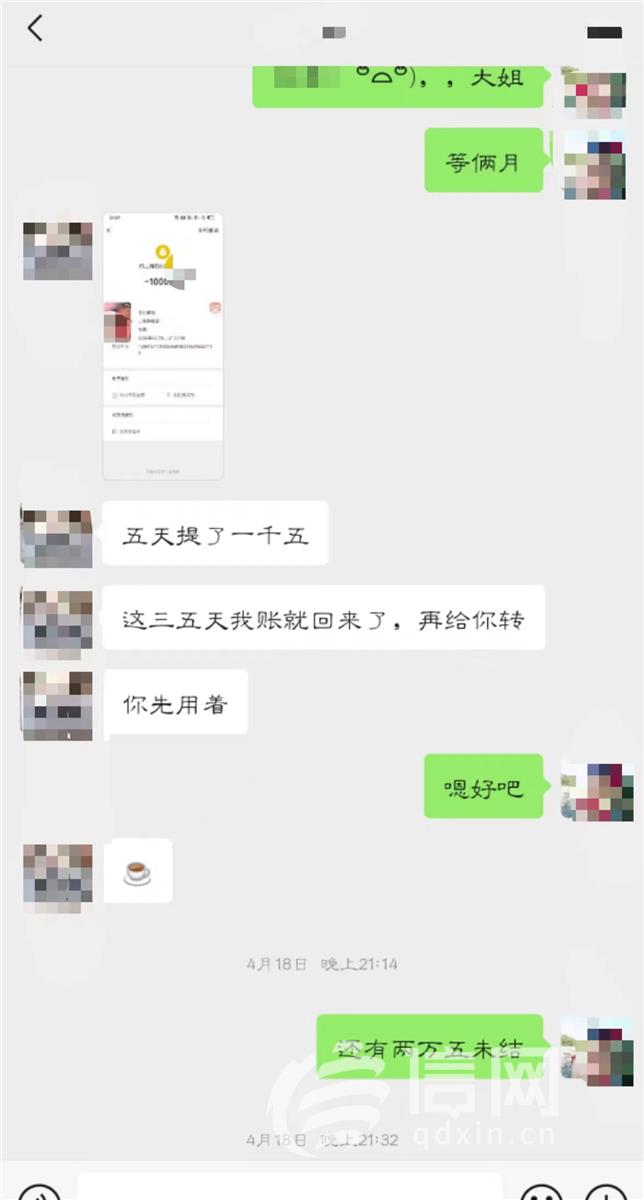644x1200 pixels.
Task: Open the emoji picker
Action: pyautogui.click(x=541, y=1192)
